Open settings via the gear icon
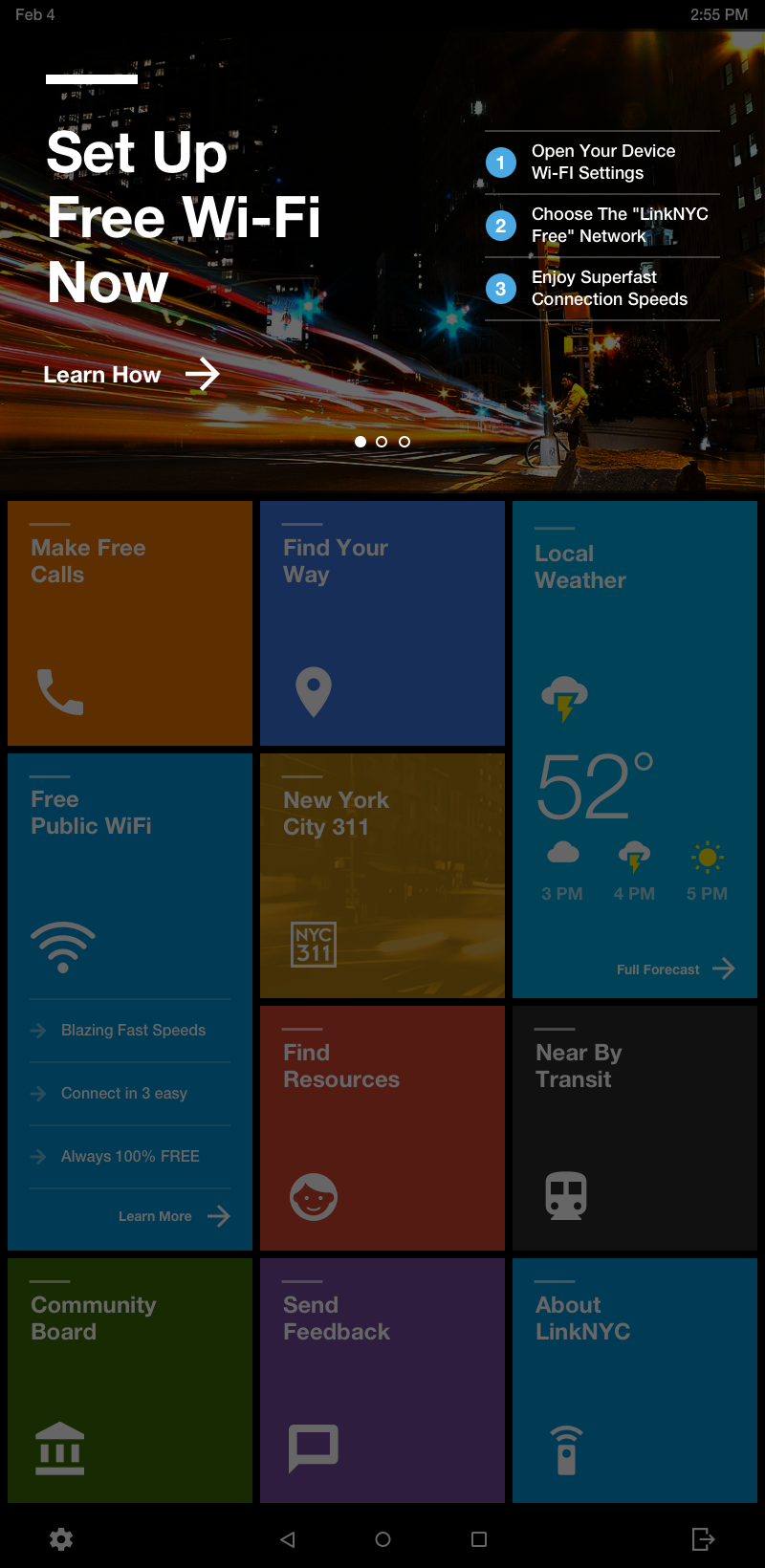The height and width of the screenshot is (1568, 765). pos(61,1539)
